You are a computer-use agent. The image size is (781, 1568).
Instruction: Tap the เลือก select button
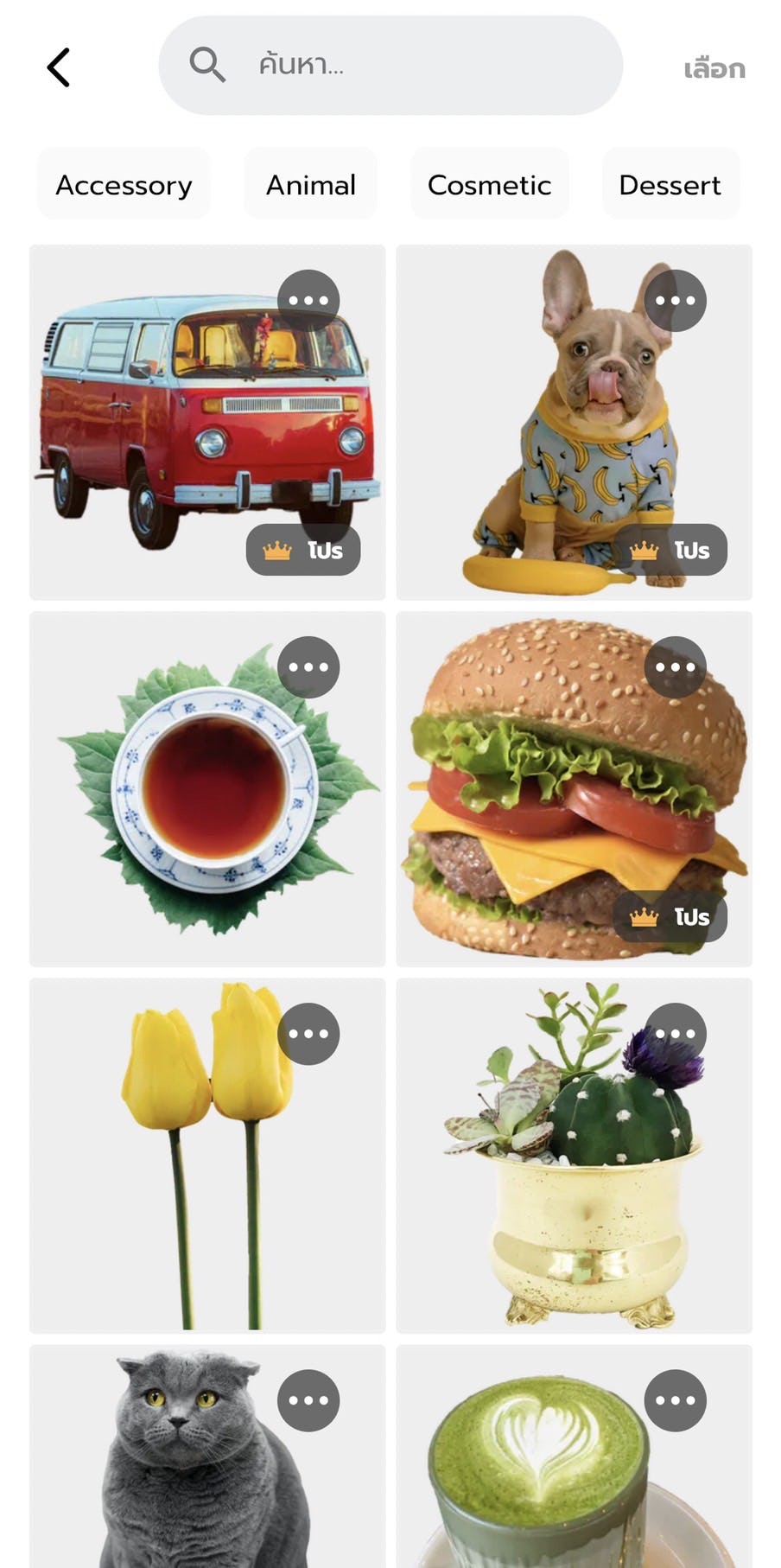[714, 68]
